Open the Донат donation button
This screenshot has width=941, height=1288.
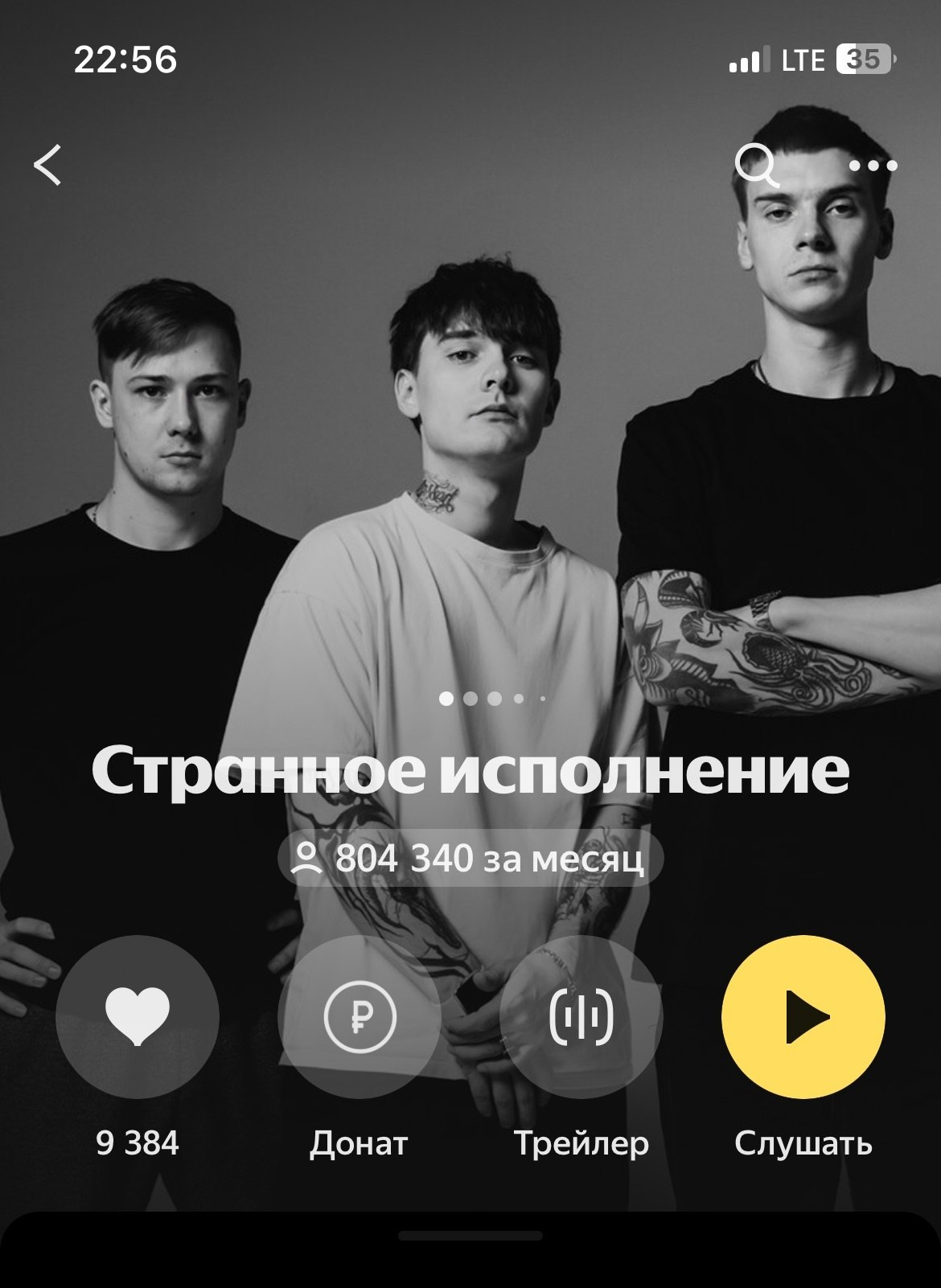click(360, 1016)
